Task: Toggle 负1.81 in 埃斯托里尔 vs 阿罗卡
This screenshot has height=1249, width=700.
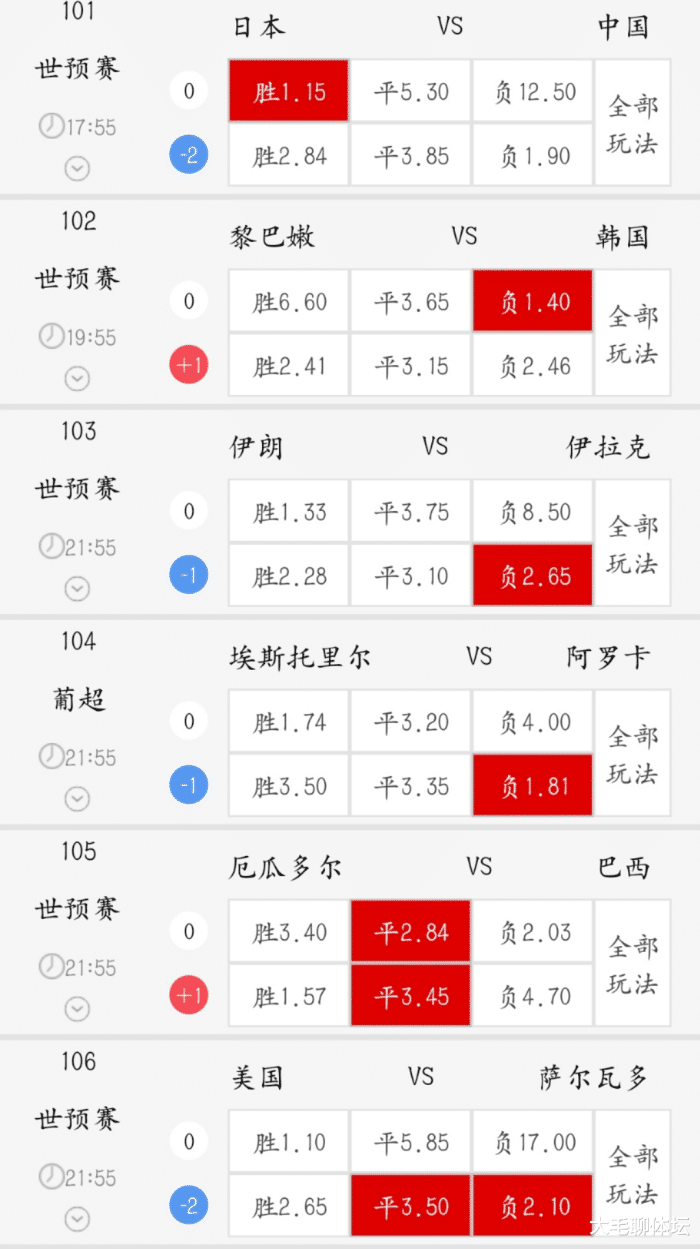Action: [x=533, y=785]
